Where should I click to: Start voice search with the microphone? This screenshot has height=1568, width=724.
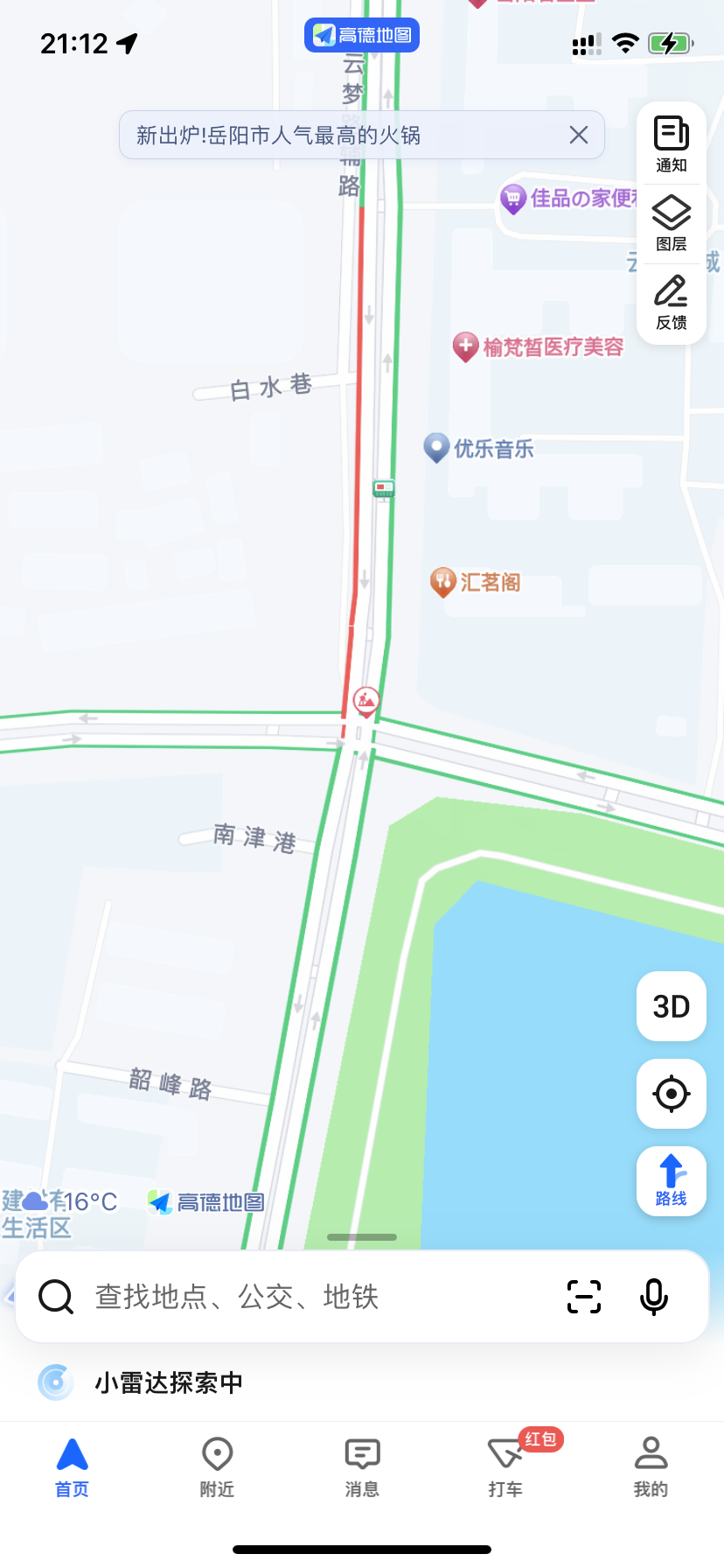653,1297
